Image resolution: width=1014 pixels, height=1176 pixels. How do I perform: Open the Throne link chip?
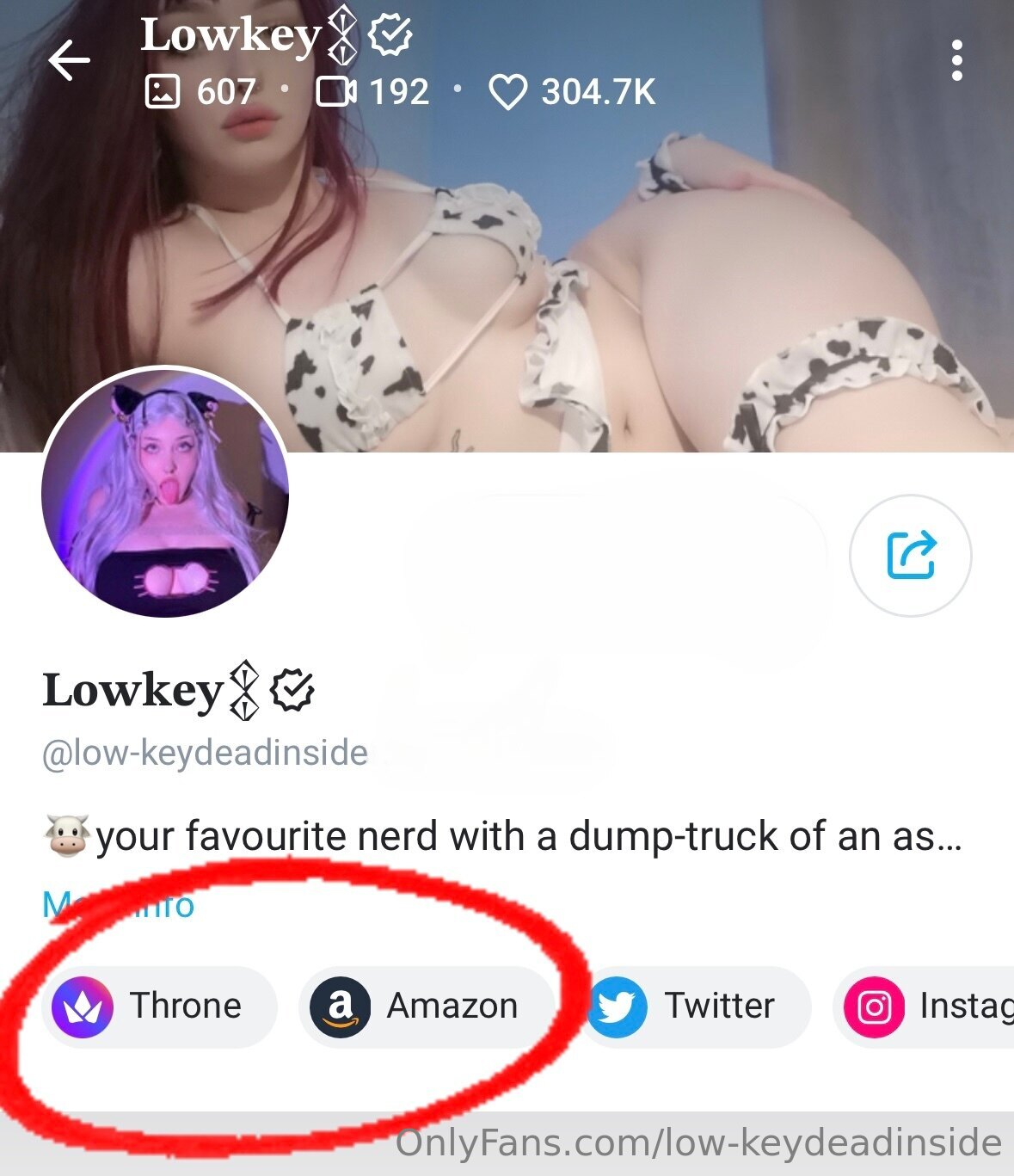[160, 1006]
